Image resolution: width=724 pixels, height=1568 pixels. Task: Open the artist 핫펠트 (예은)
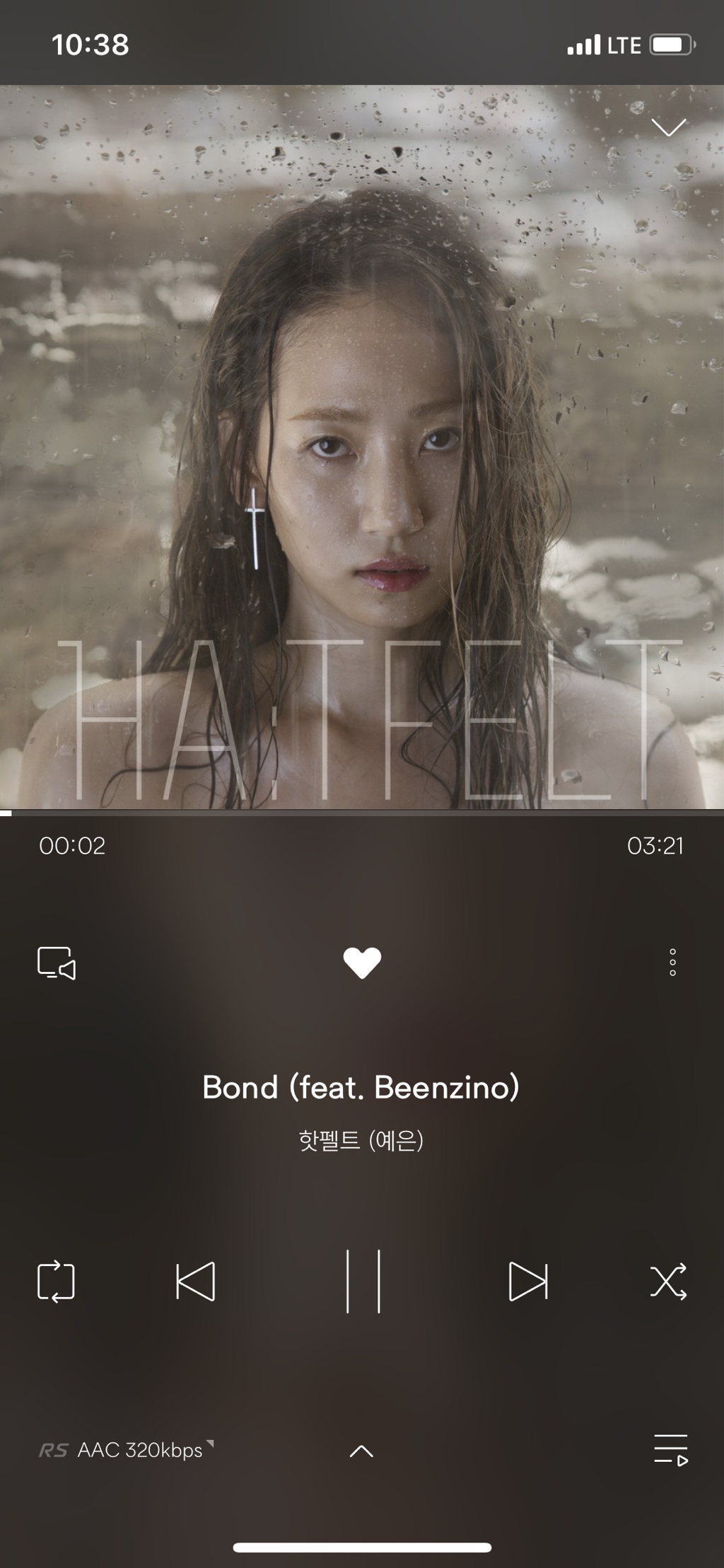361,1141
